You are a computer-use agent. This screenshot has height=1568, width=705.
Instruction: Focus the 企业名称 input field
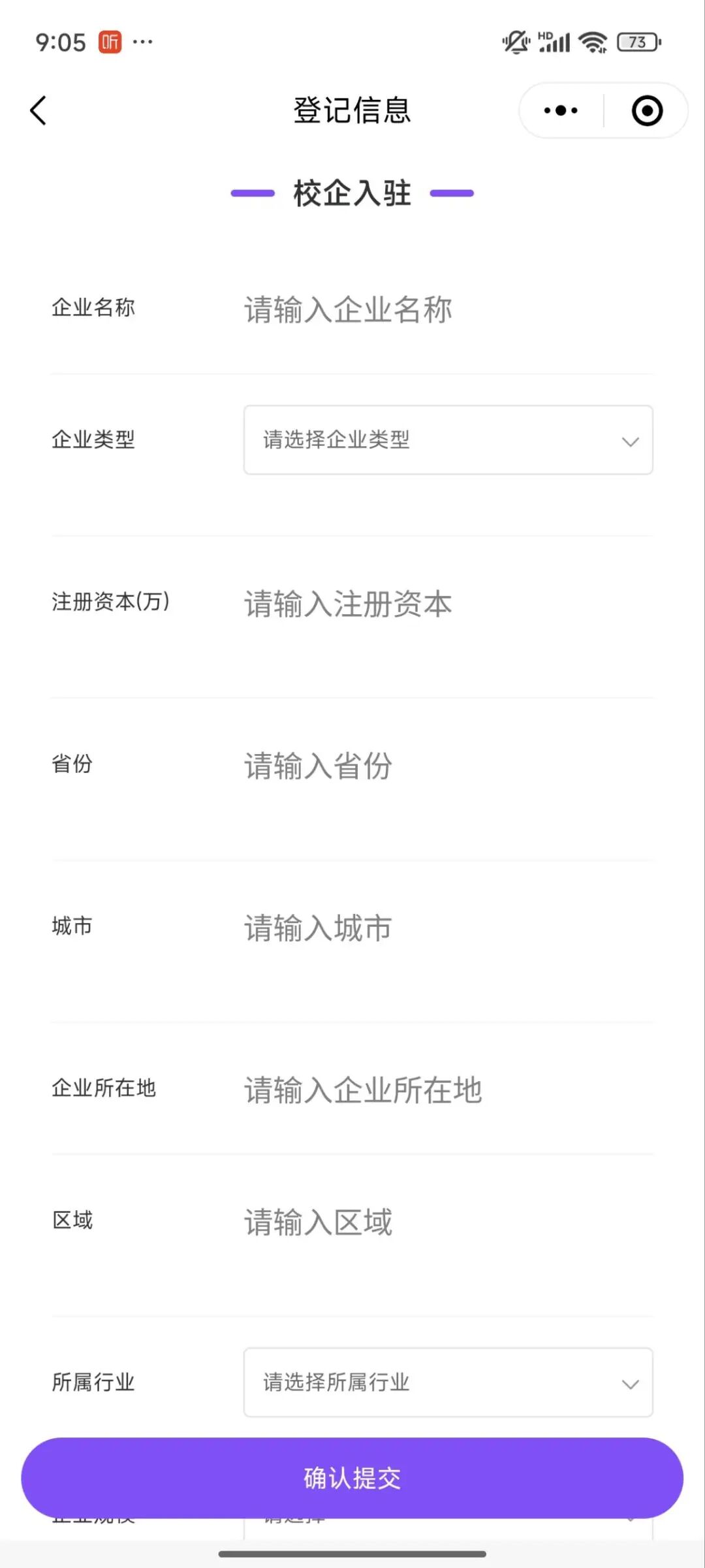coord(447,309)
